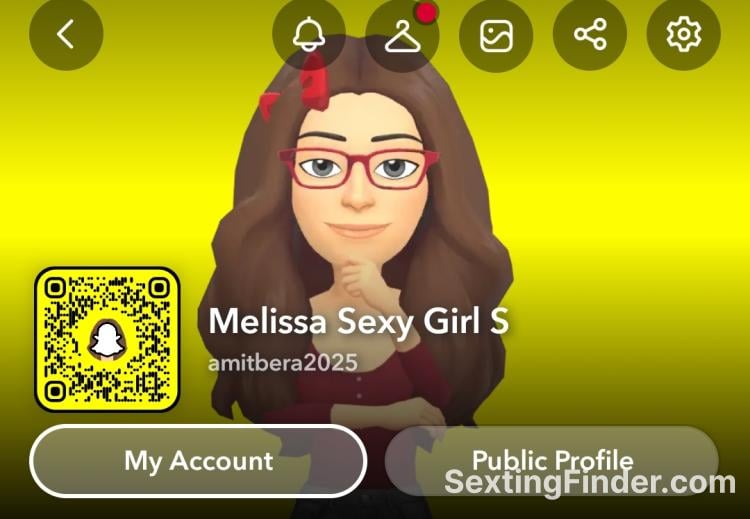The image size is (750, 519).
Task: Share this profile
Action: (590, 35)
